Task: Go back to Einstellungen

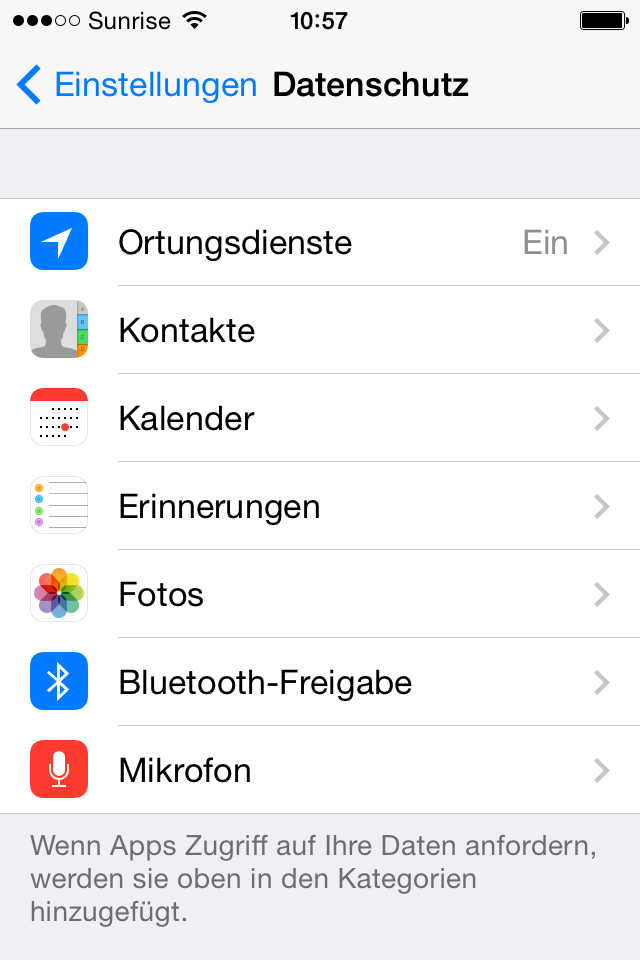Action: tap(137, 85)
